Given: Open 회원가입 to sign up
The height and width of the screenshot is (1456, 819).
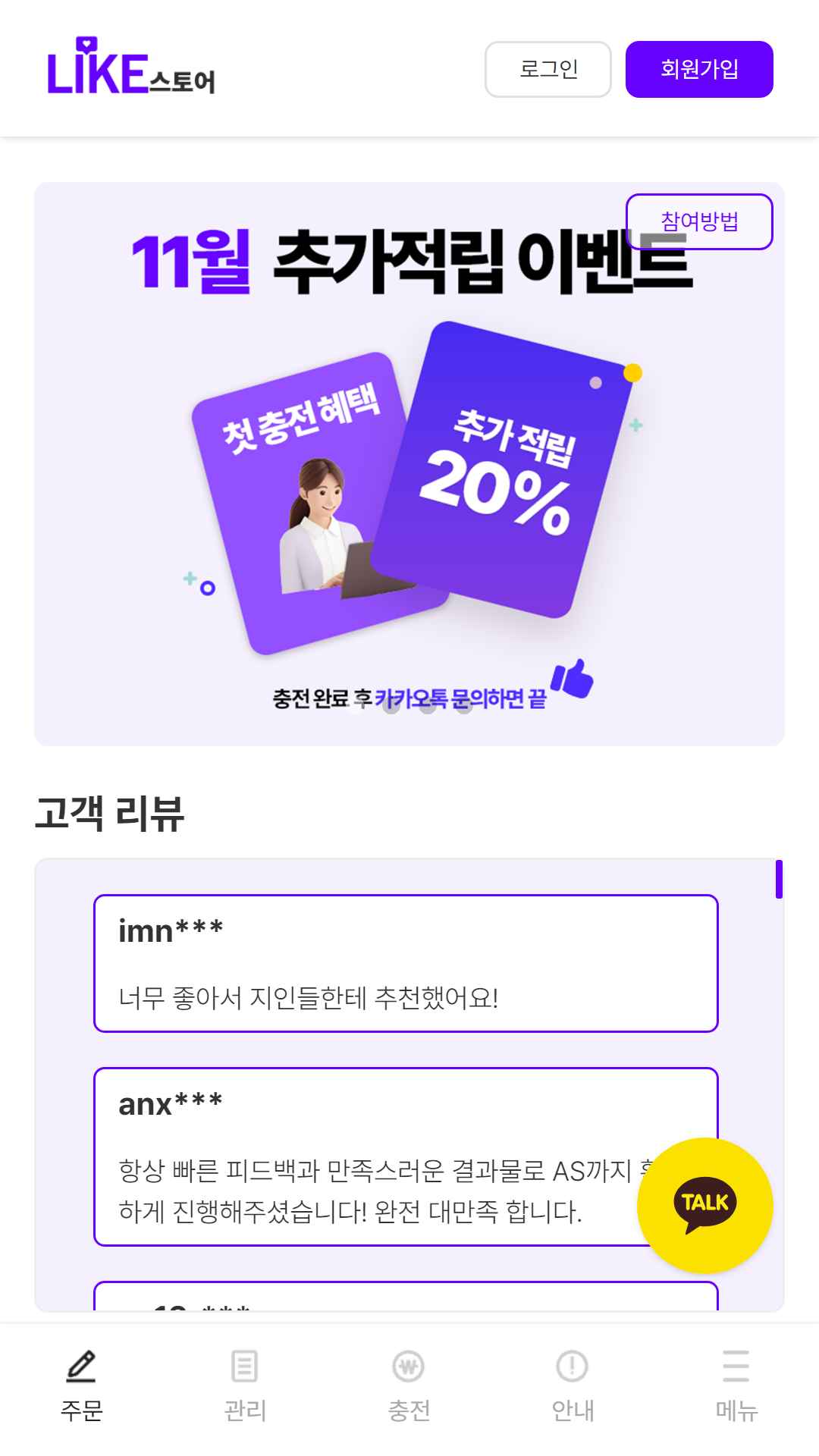Looking at the screenshot, I should click(699, 69).
